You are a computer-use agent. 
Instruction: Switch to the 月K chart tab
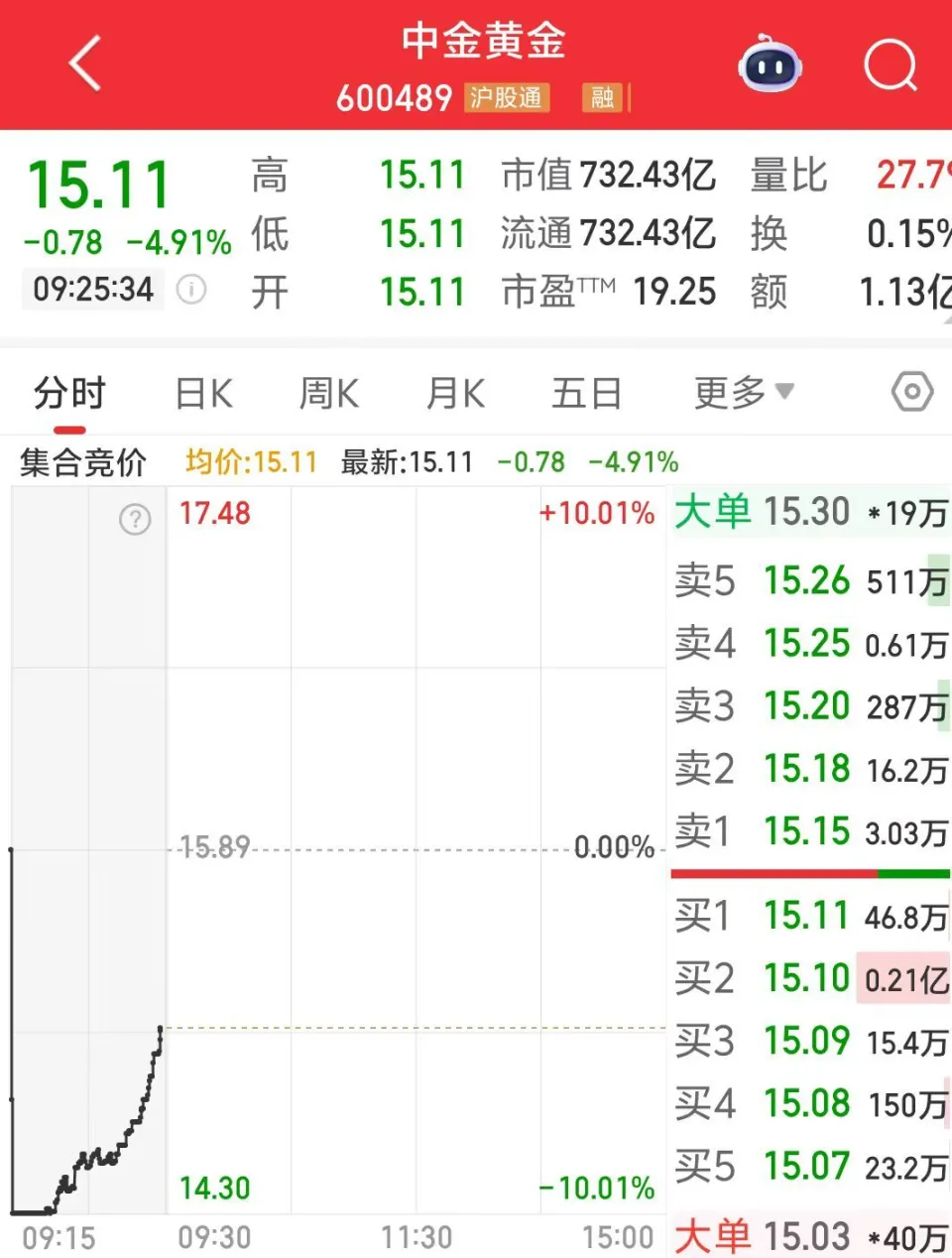(x=455, y=394)
